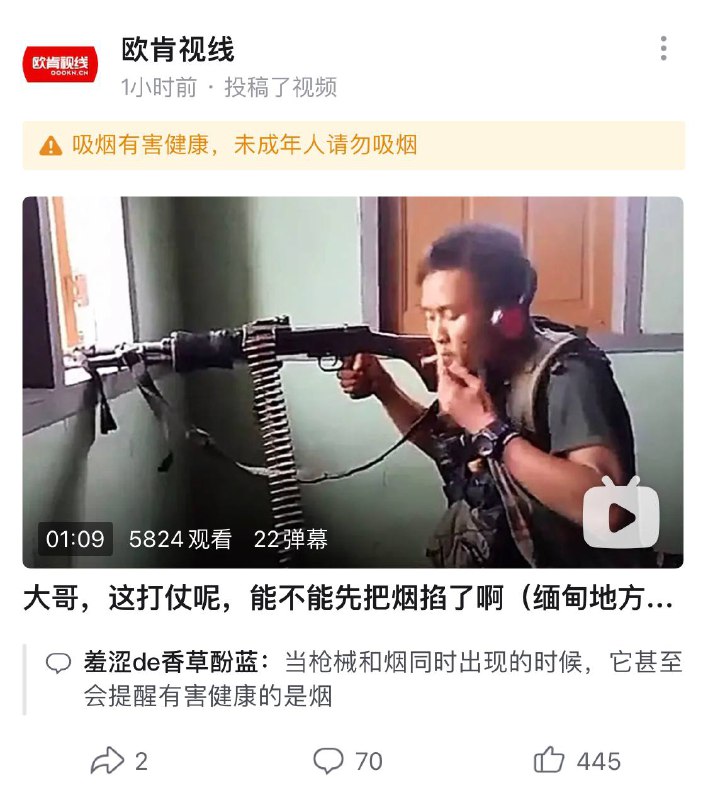Open the video title 大哥，这打仗呢
708x800 pixels.
(348, 597)
